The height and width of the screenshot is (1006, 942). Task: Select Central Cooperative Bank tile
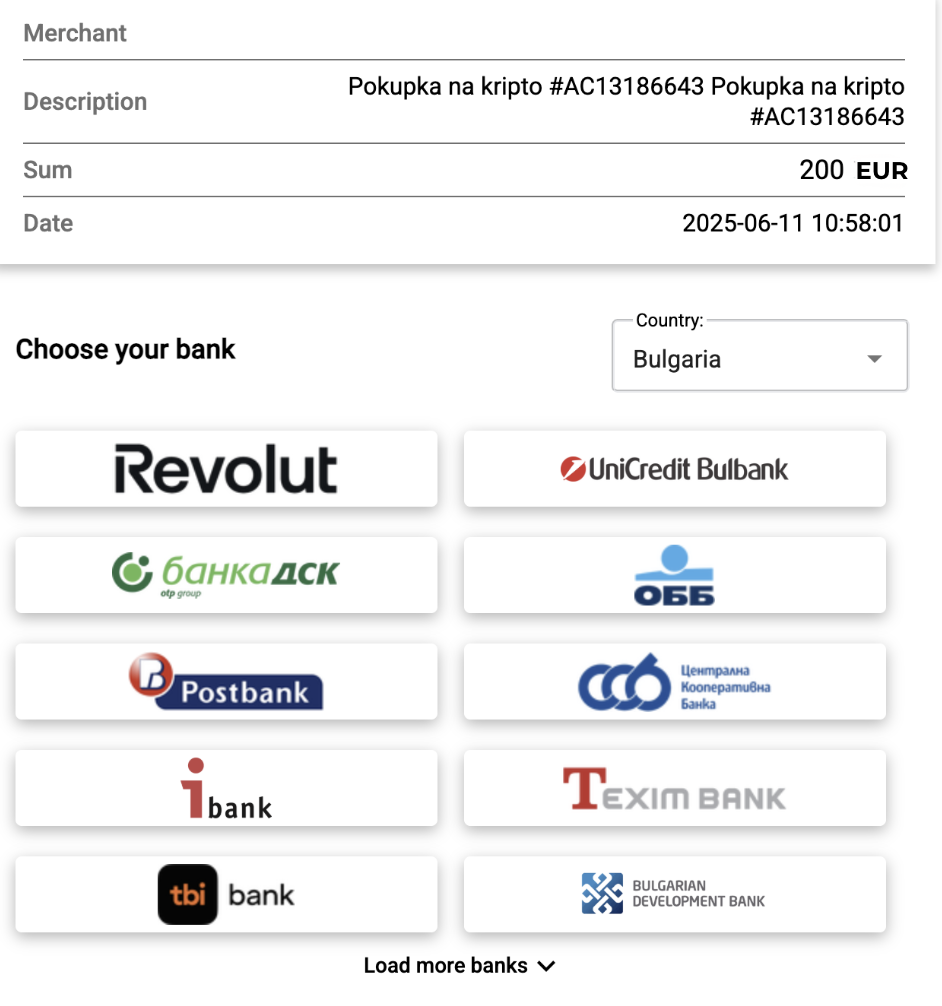pyautogui.click(x=674, y=681)
